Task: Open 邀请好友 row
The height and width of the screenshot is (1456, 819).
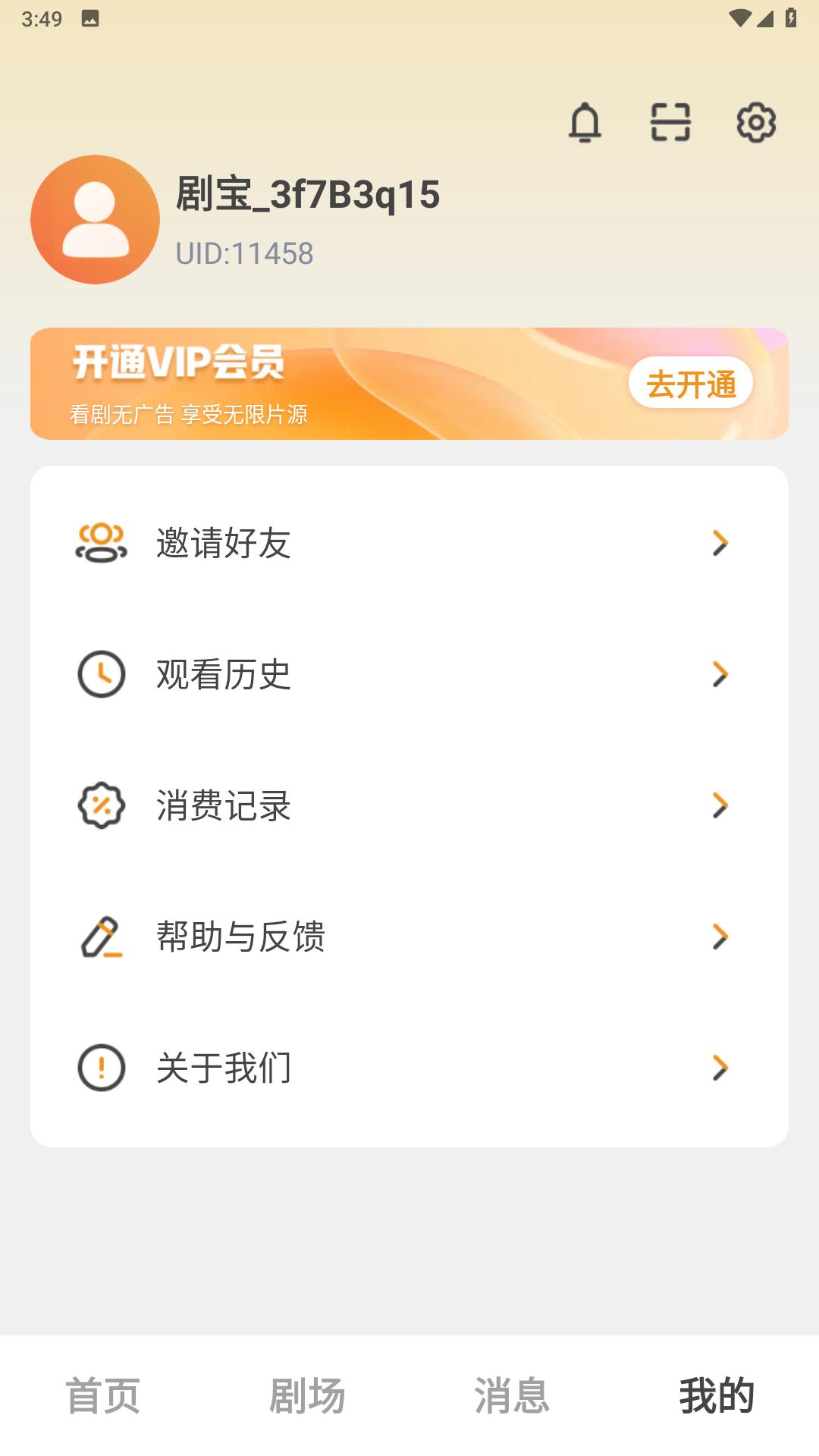Action: (x=409, y=543)
